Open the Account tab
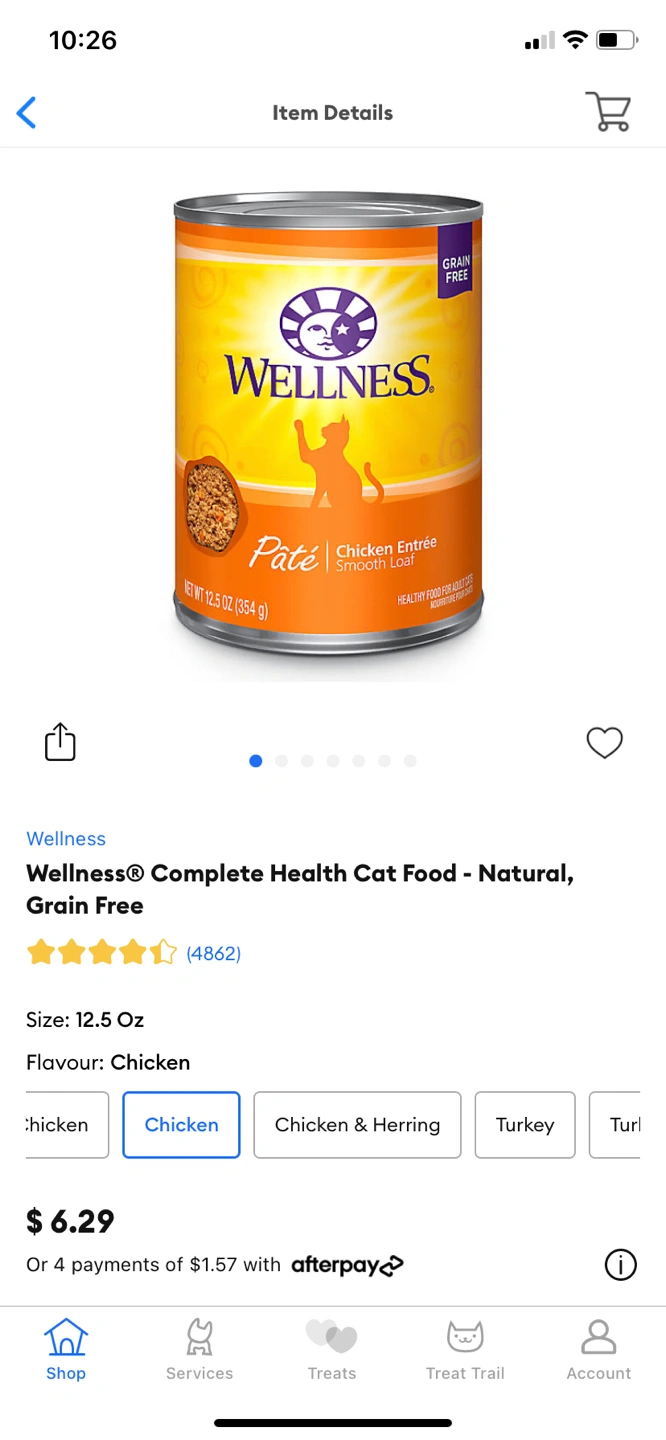The height and width of the screenshot is (1440, 666). [598, 1350]
